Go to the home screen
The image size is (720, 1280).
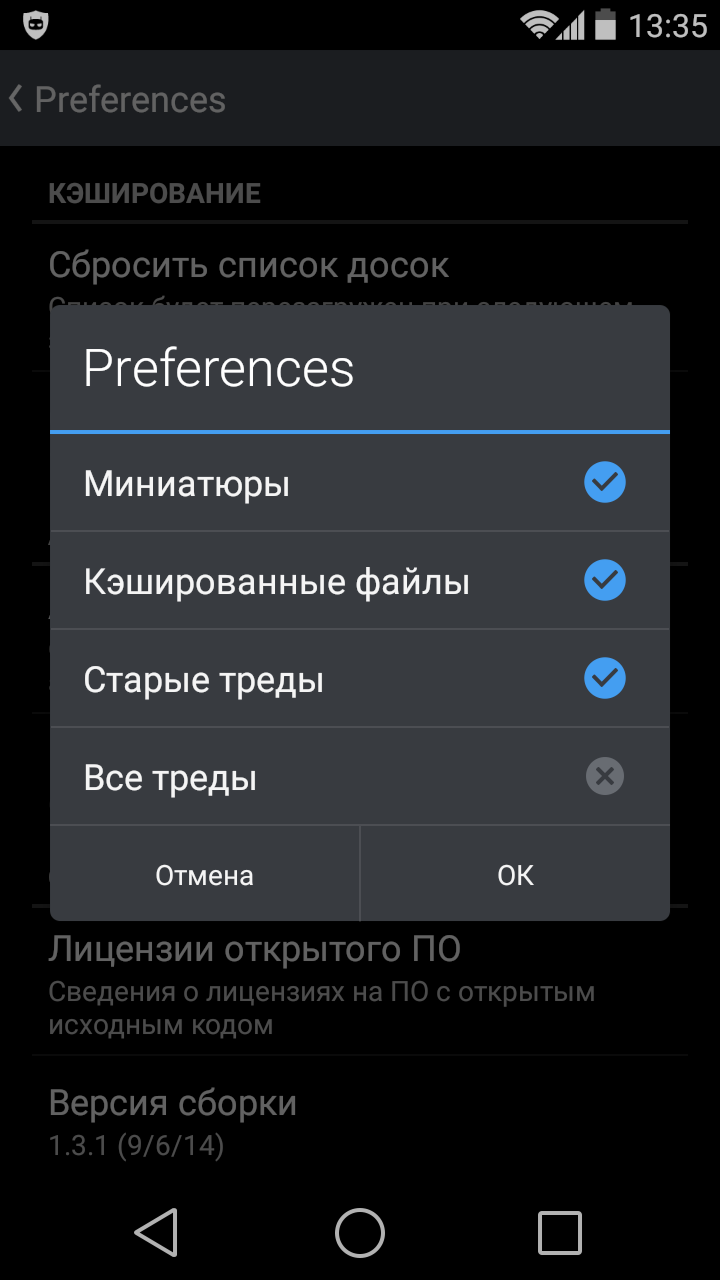click(x=360, y=1232)
